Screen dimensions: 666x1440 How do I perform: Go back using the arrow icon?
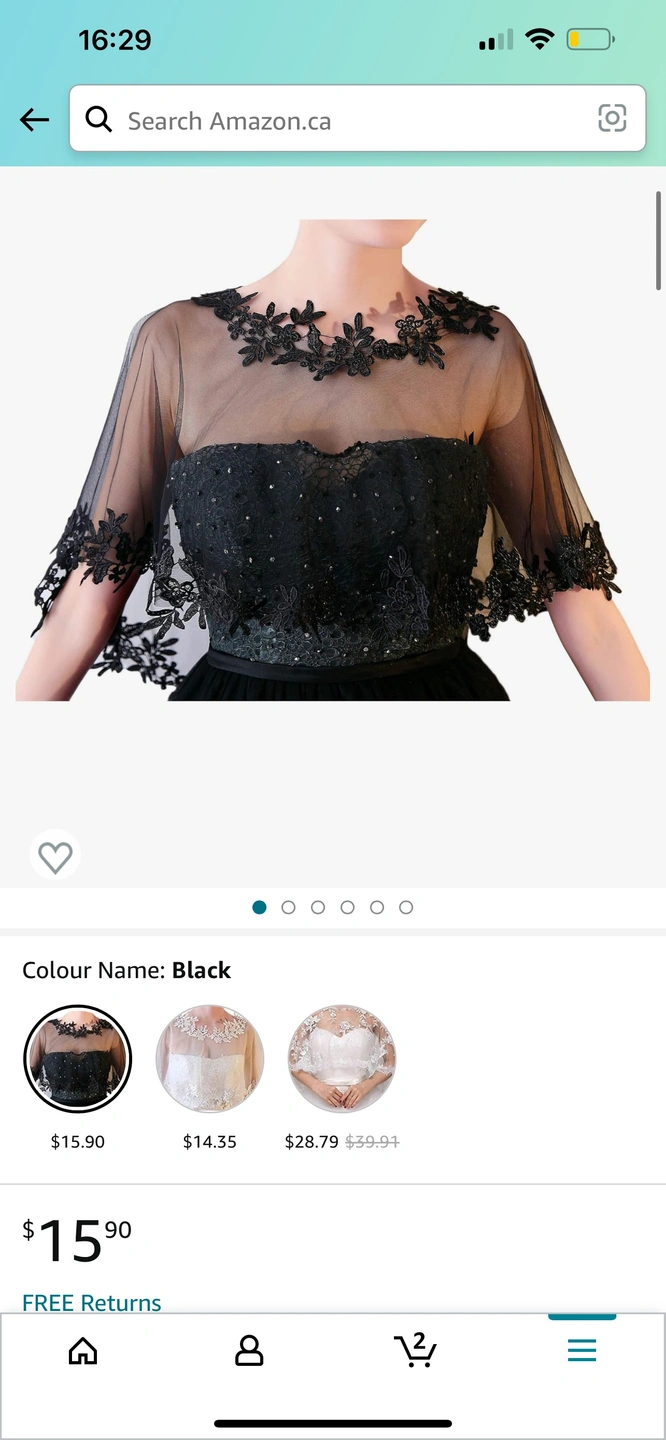(x=34, y=120)
